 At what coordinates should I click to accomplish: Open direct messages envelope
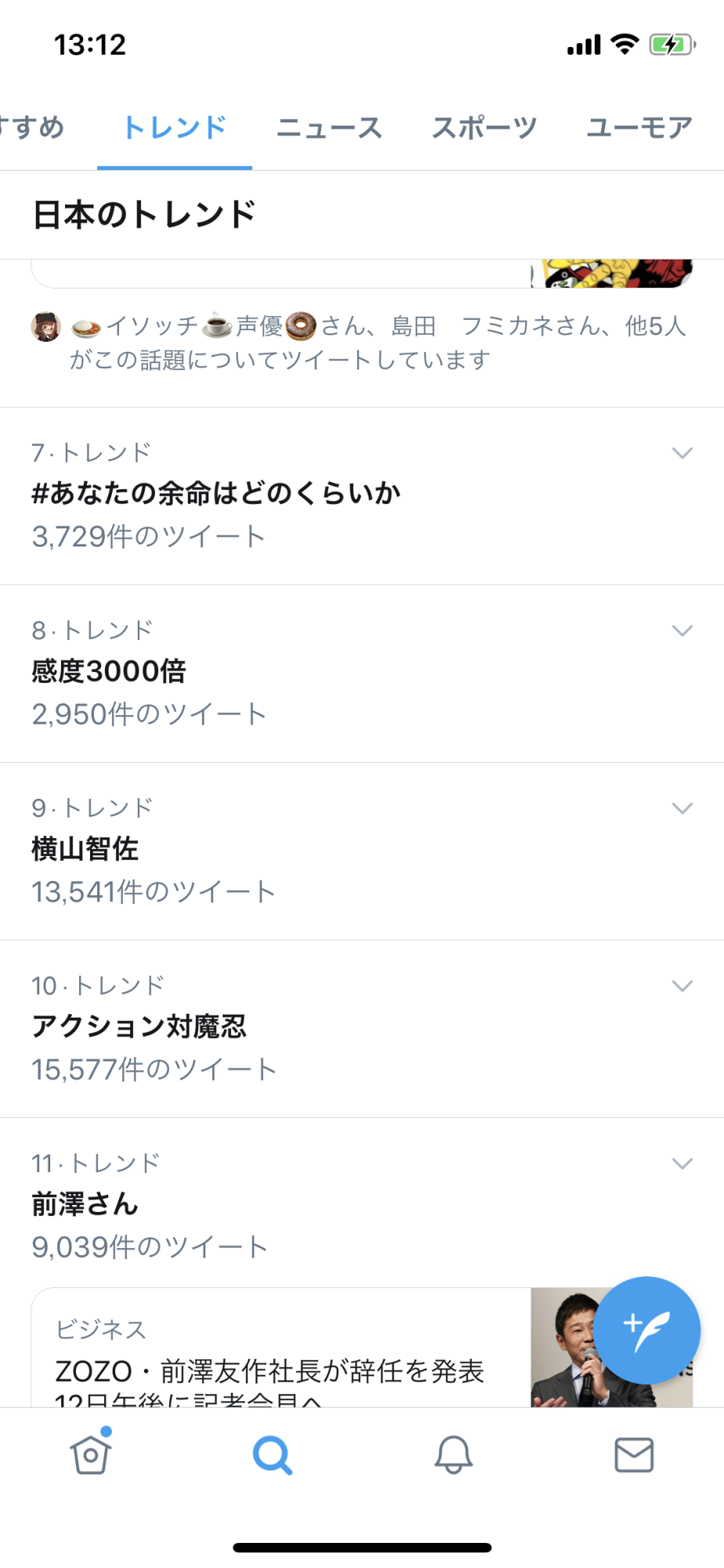point(634,1456)
